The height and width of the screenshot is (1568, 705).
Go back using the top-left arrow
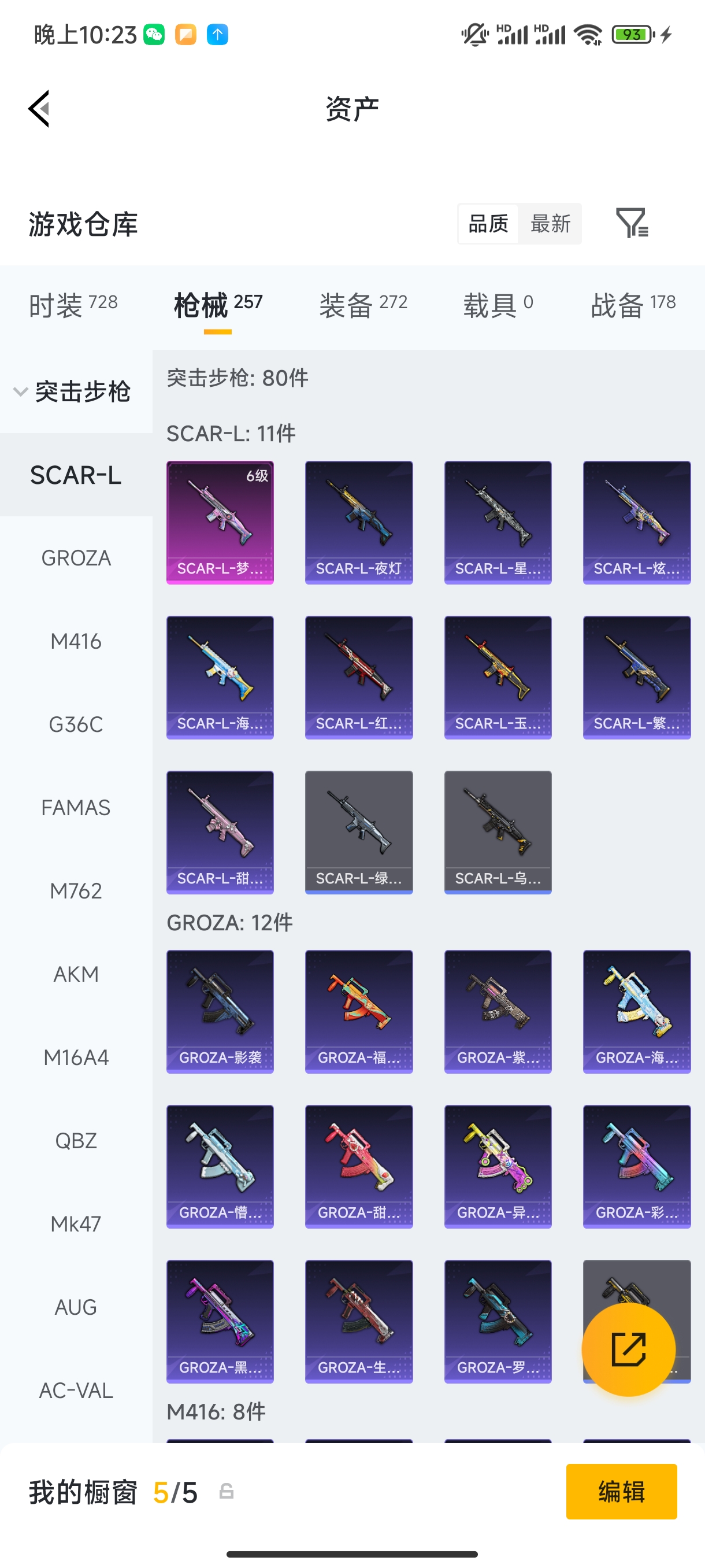[39, 109]
